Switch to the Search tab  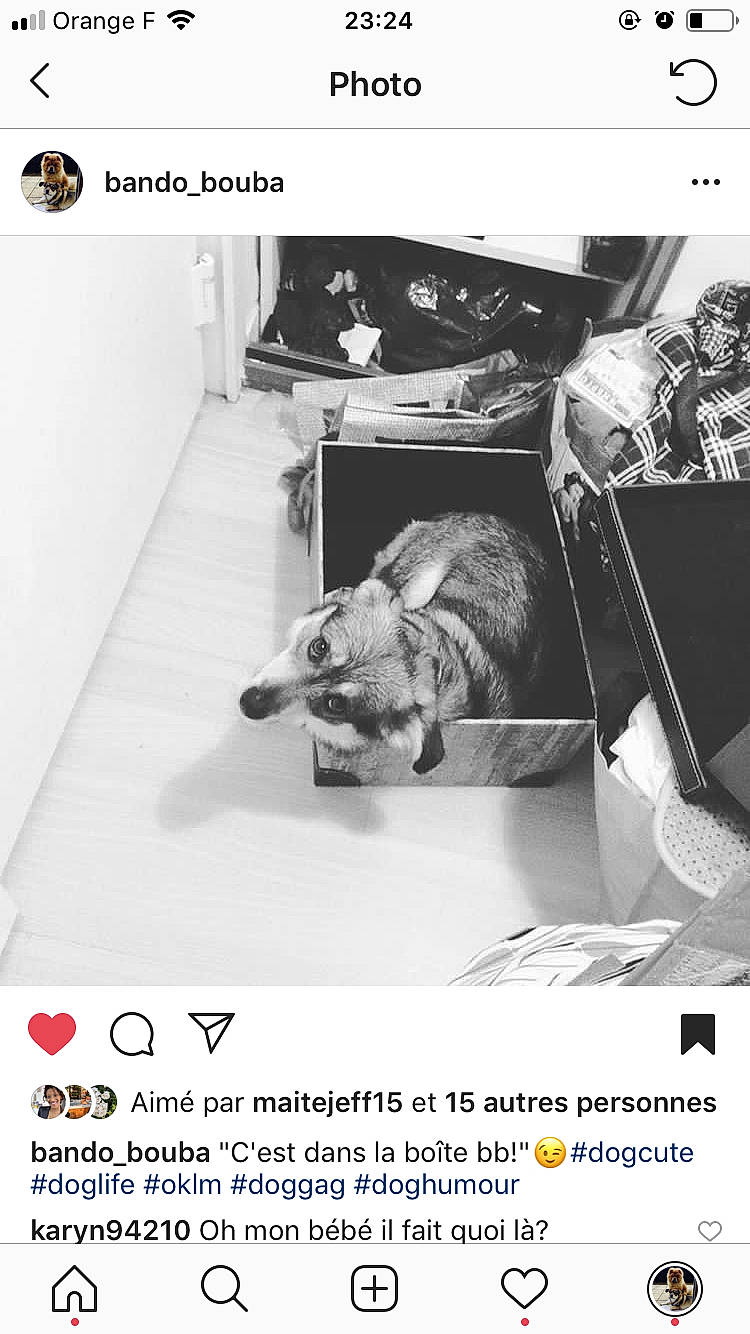tap(224, 1289)
